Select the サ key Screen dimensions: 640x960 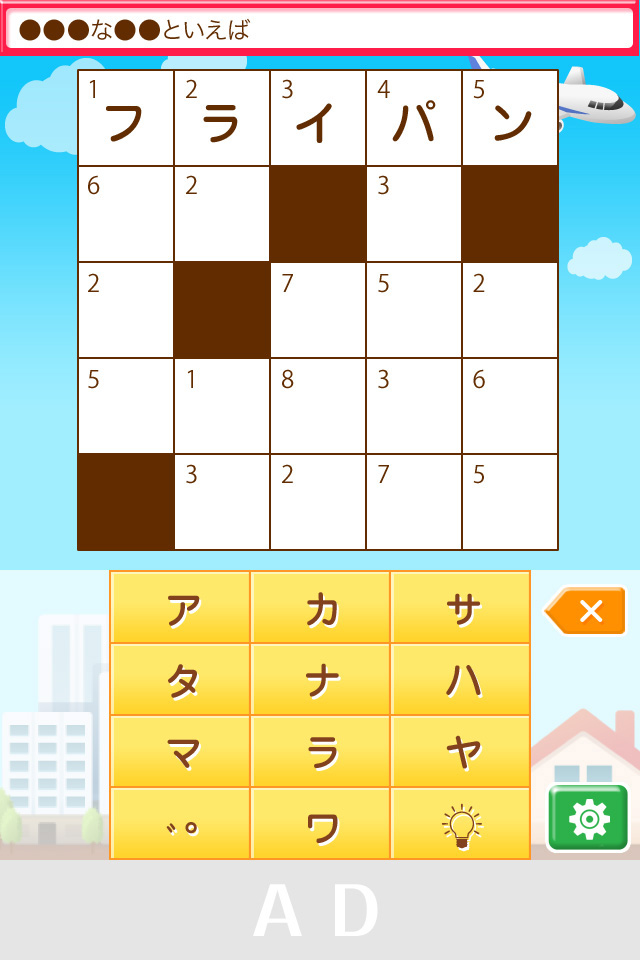point(460,607)
